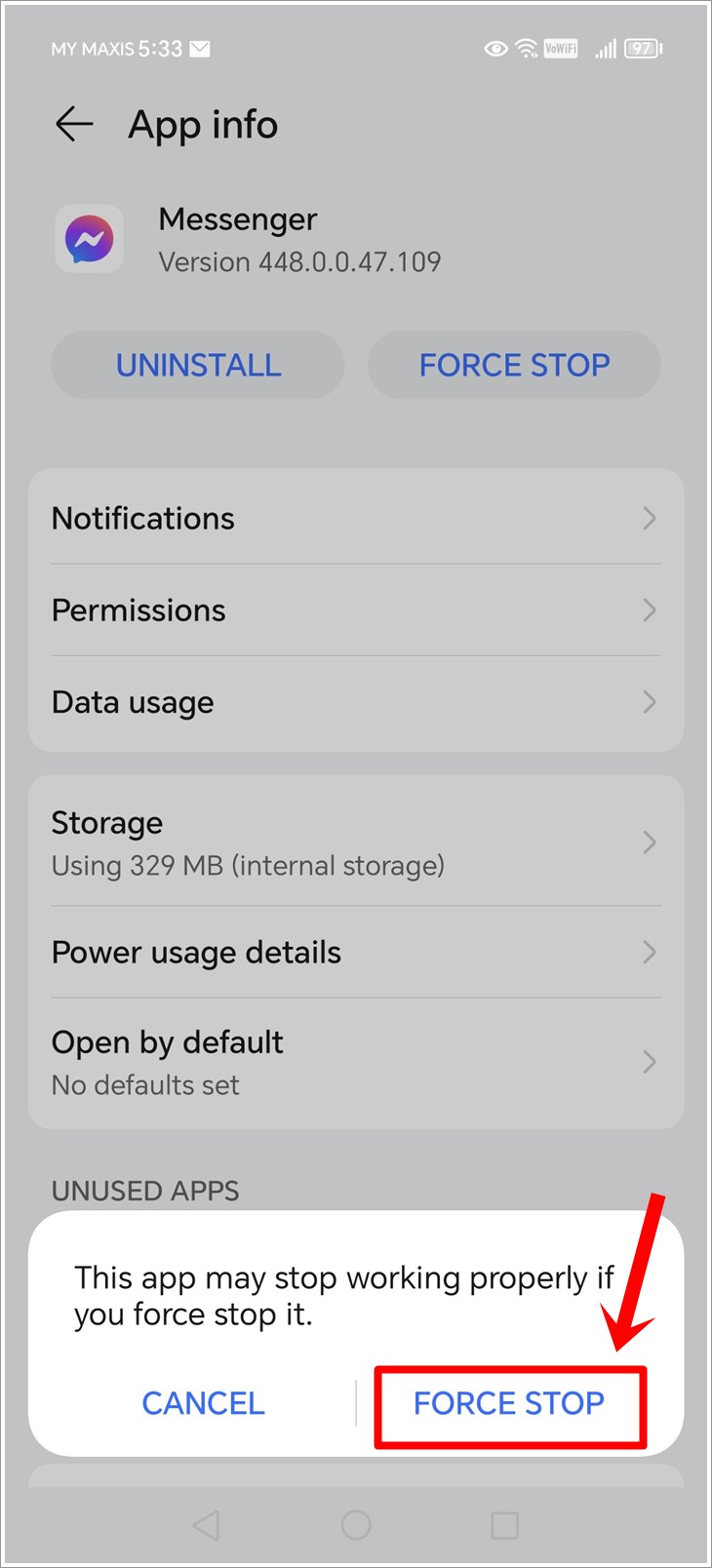Tap the triangle back navigation button
Image resolution: width=712 pixels, height=1568 pixels.
pos(206,1524)
